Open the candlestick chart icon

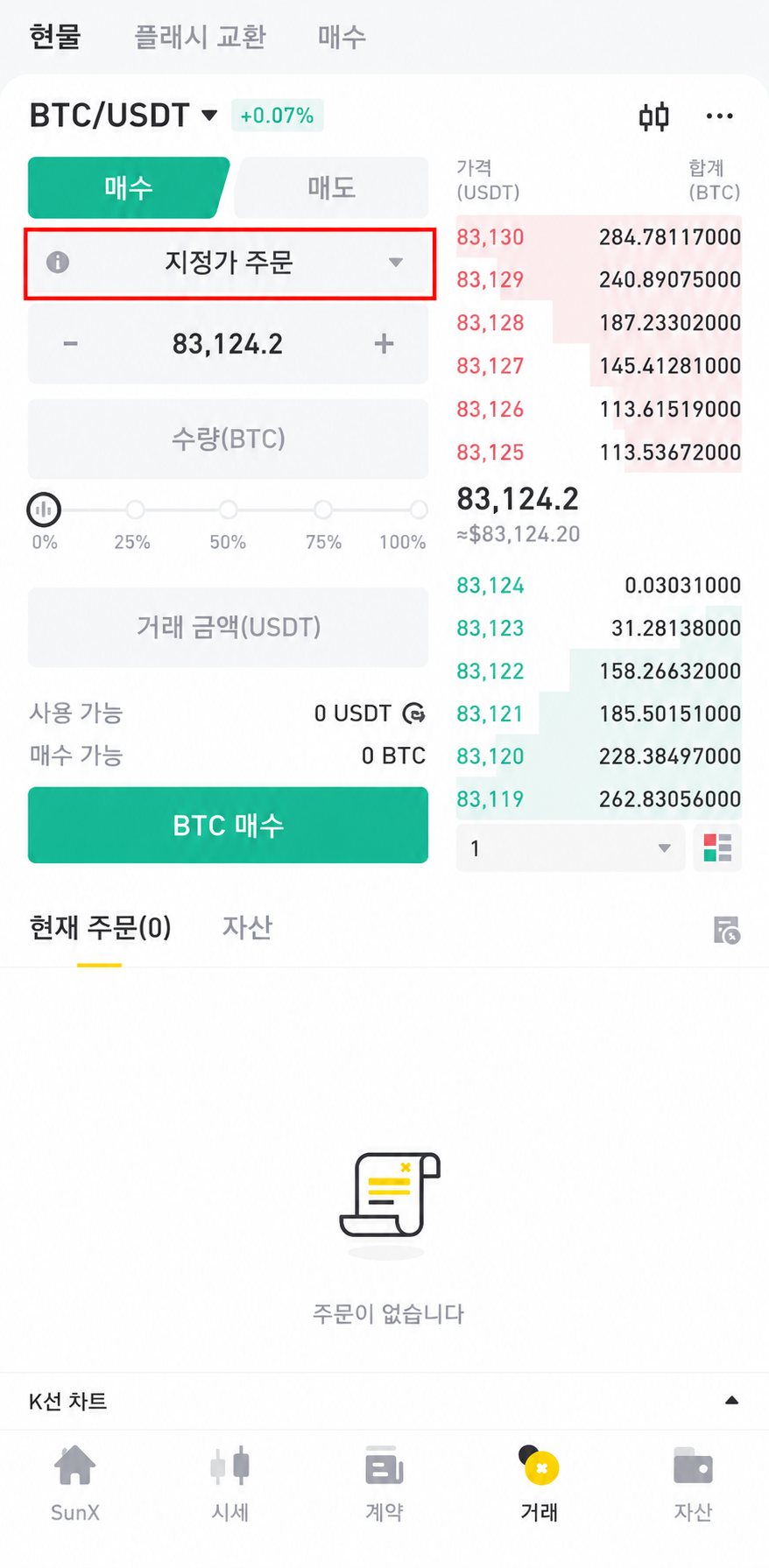pyautogui.click(x=653, y=116)
